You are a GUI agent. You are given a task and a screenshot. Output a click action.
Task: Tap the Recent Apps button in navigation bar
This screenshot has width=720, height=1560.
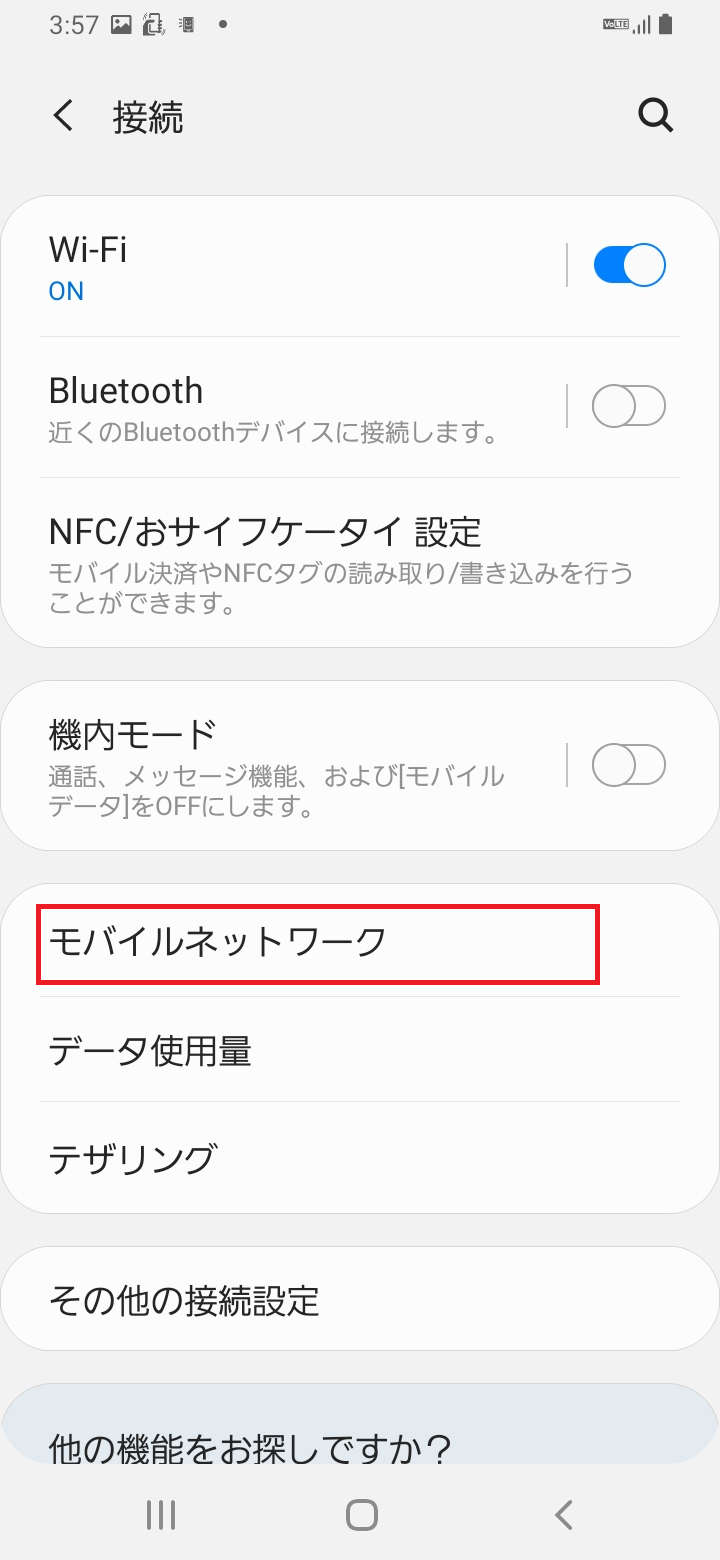click(160, 1514)
